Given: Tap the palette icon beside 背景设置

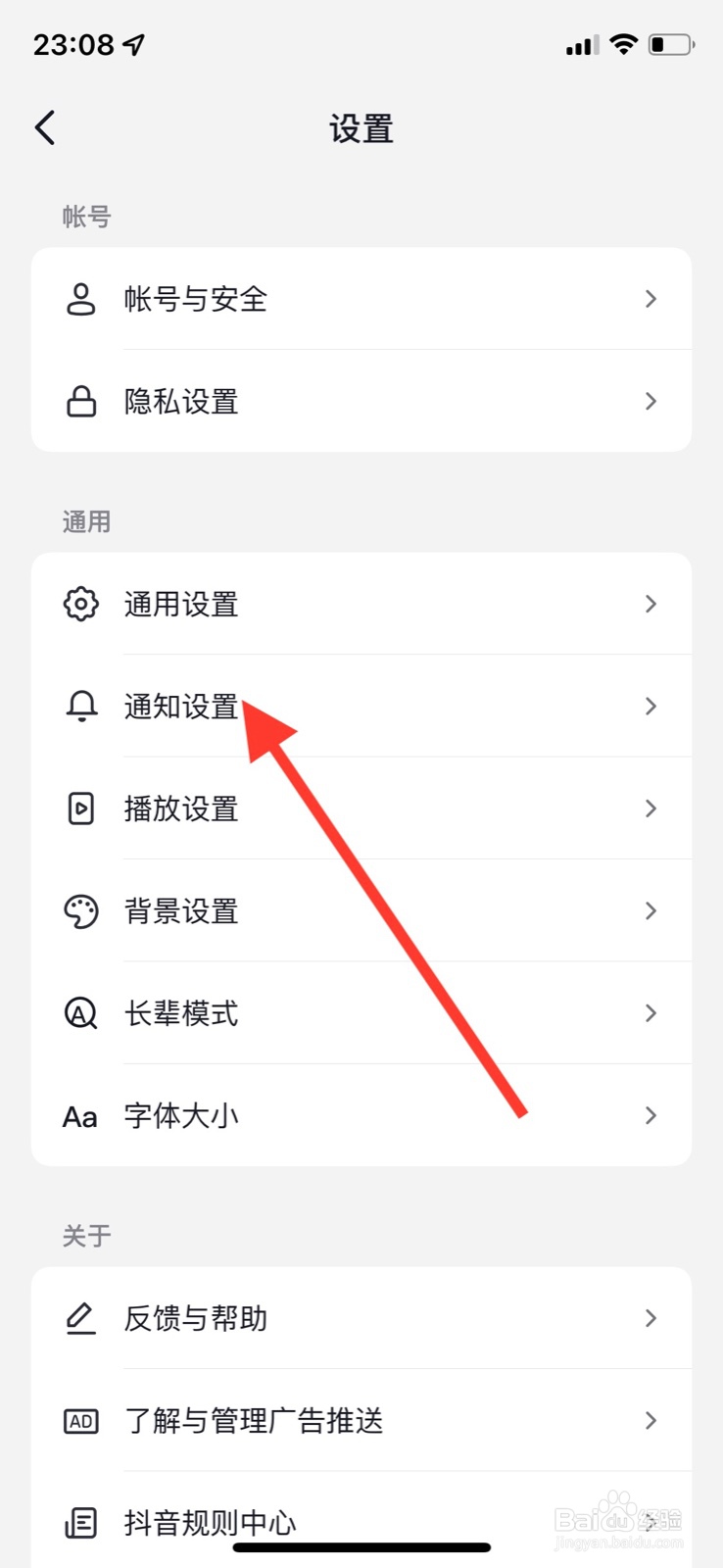Looking at the screenshot, I should point(80,911).
